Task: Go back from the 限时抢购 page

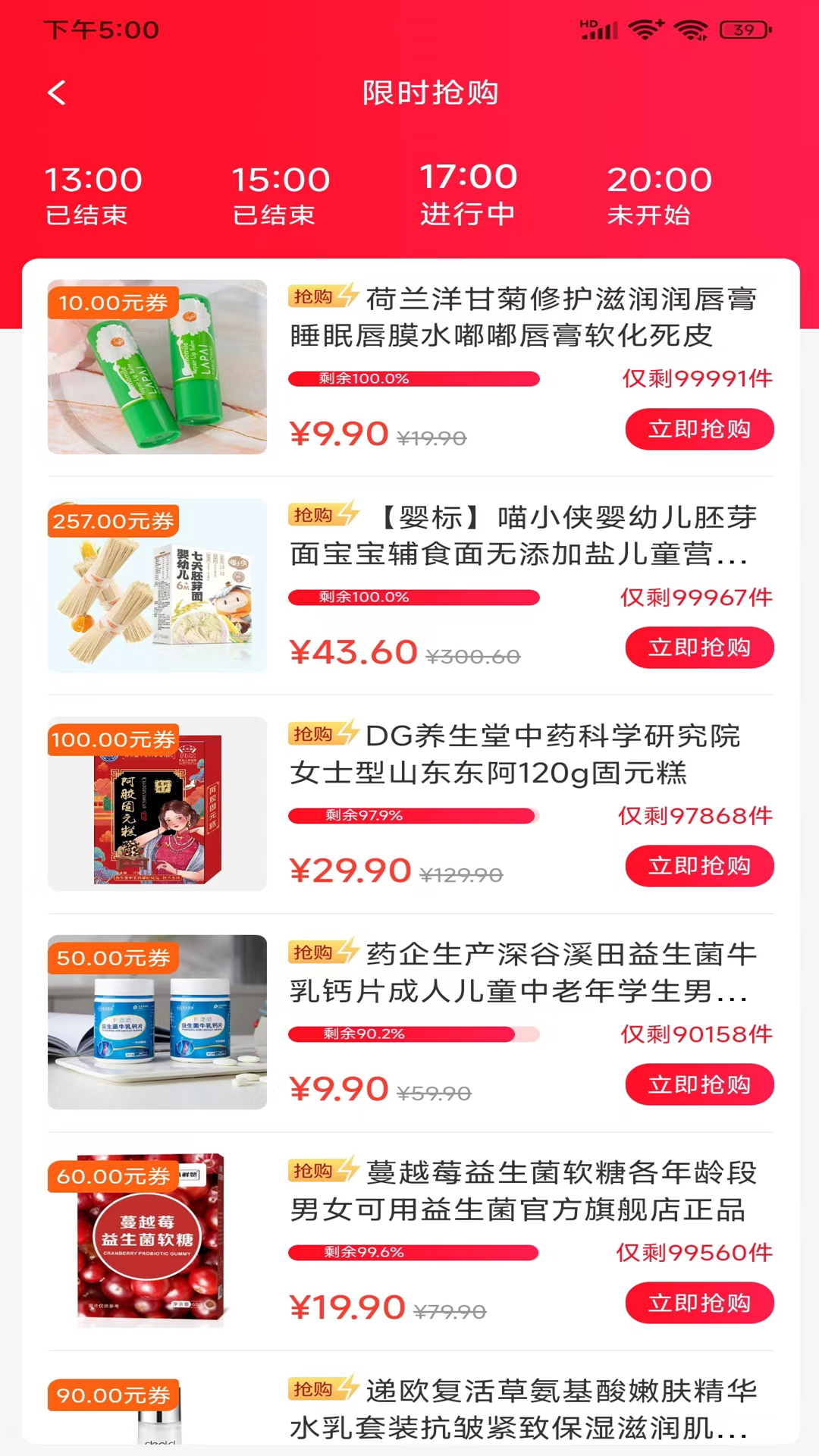Action: tap(57, 93)
